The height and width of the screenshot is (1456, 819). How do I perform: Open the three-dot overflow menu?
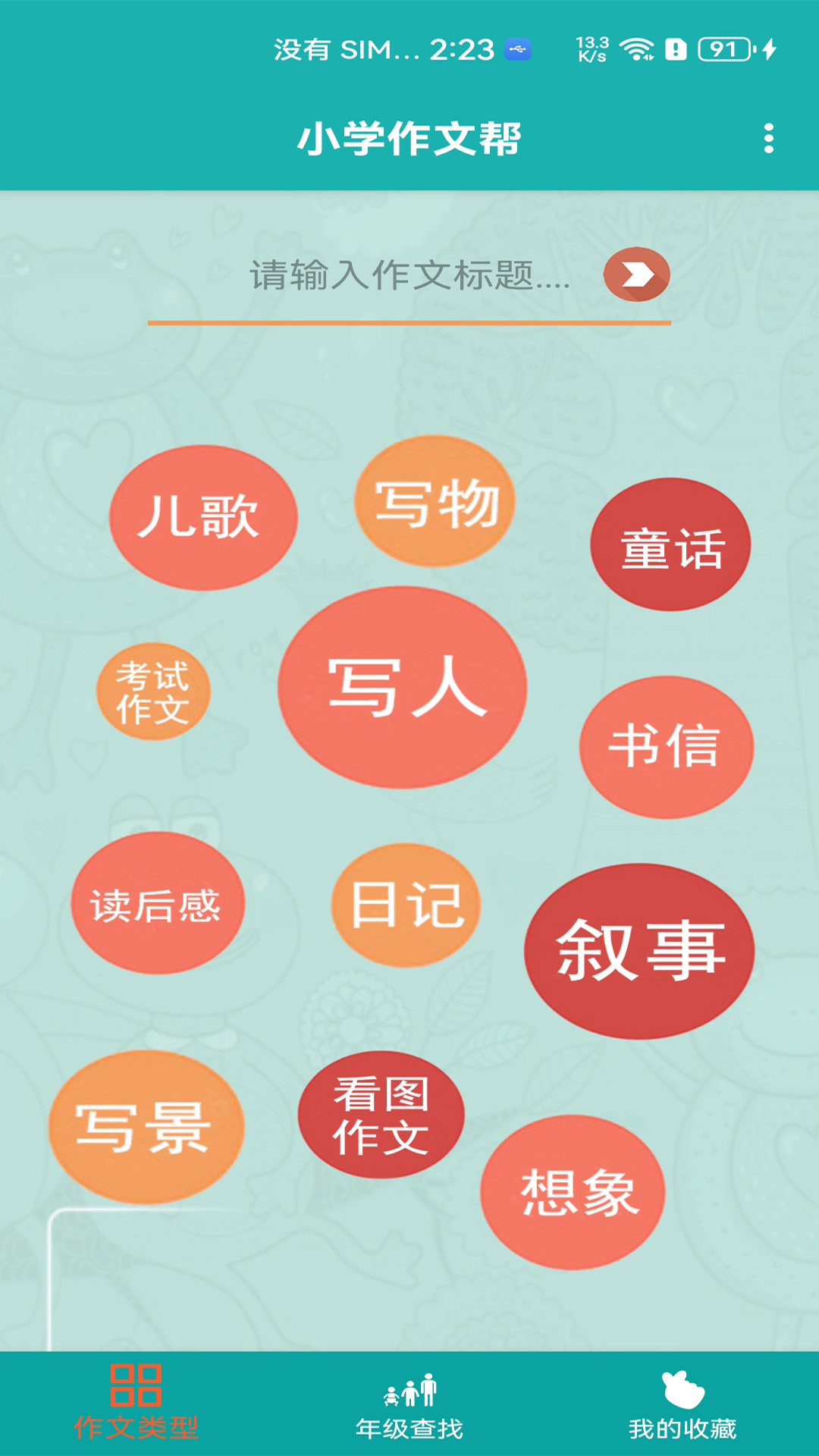[768, 139]
